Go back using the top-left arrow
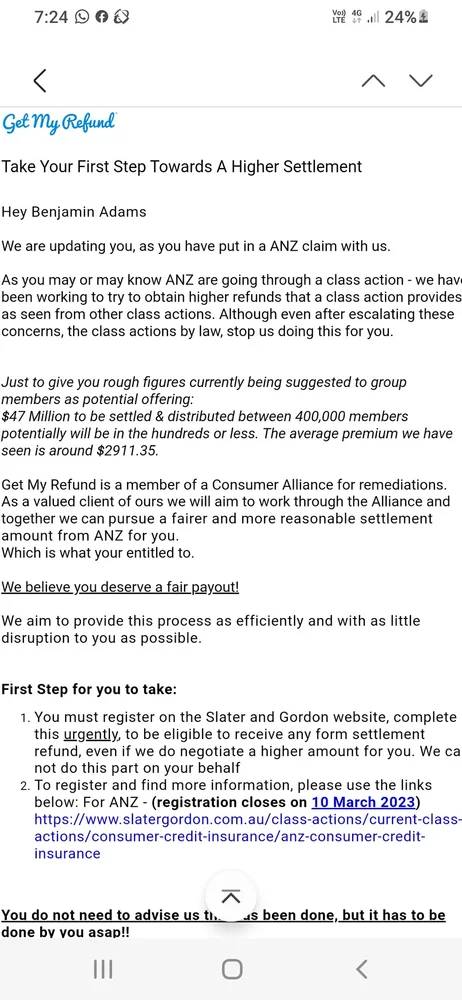 click(40, 80)
